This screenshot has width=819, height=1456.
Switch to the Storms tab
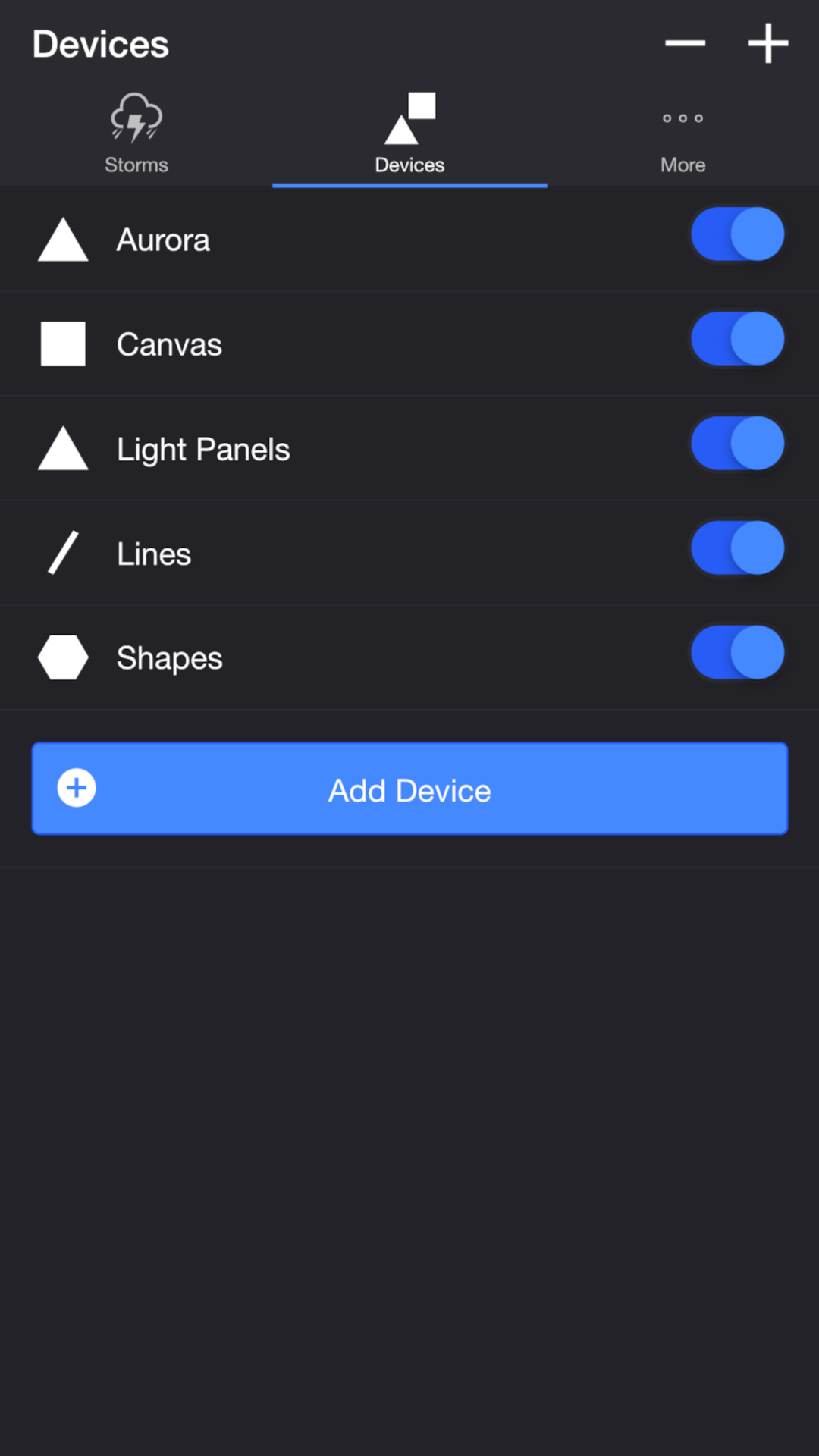[x=136, y=134]
